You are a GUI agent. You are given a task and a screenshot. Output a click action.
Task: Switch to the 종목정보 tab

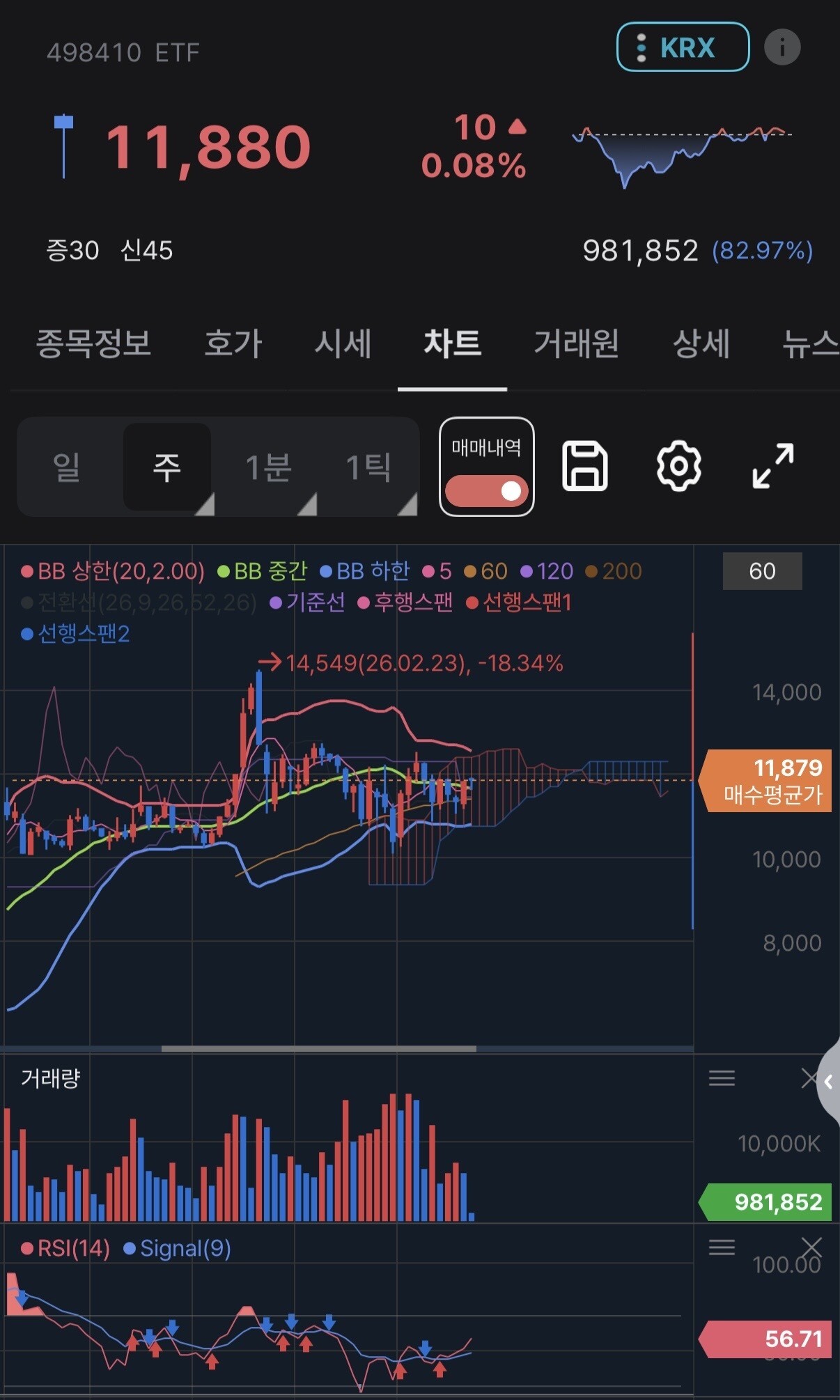93,343
